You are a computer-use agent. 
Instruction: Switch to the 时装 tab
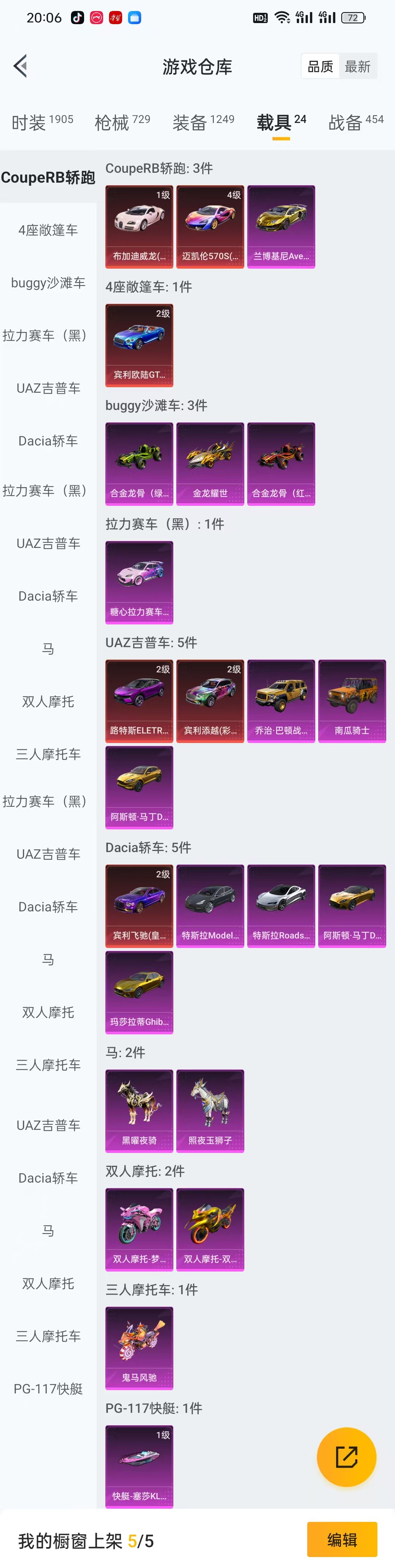click(x=42, y=122)
